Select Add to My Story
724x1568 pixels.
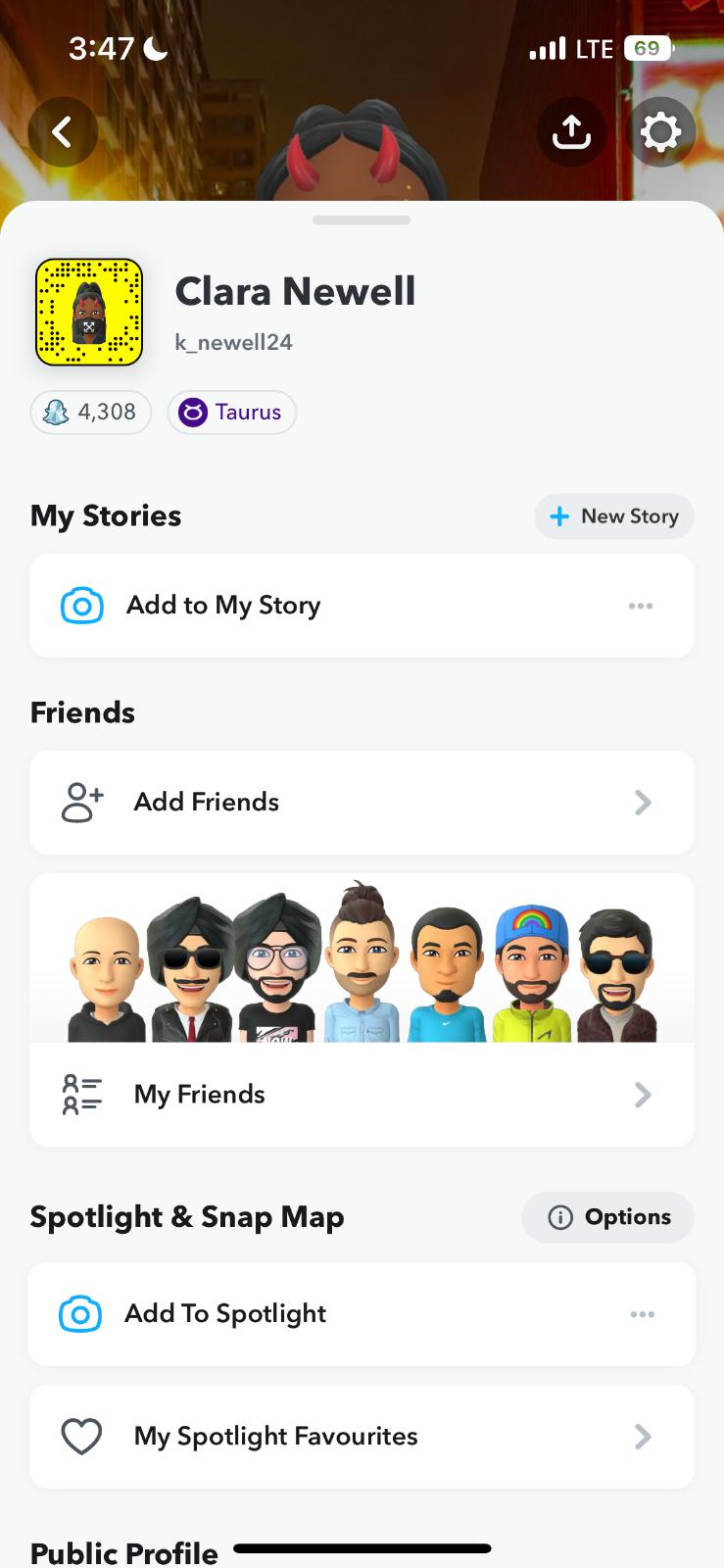(223, 606)
